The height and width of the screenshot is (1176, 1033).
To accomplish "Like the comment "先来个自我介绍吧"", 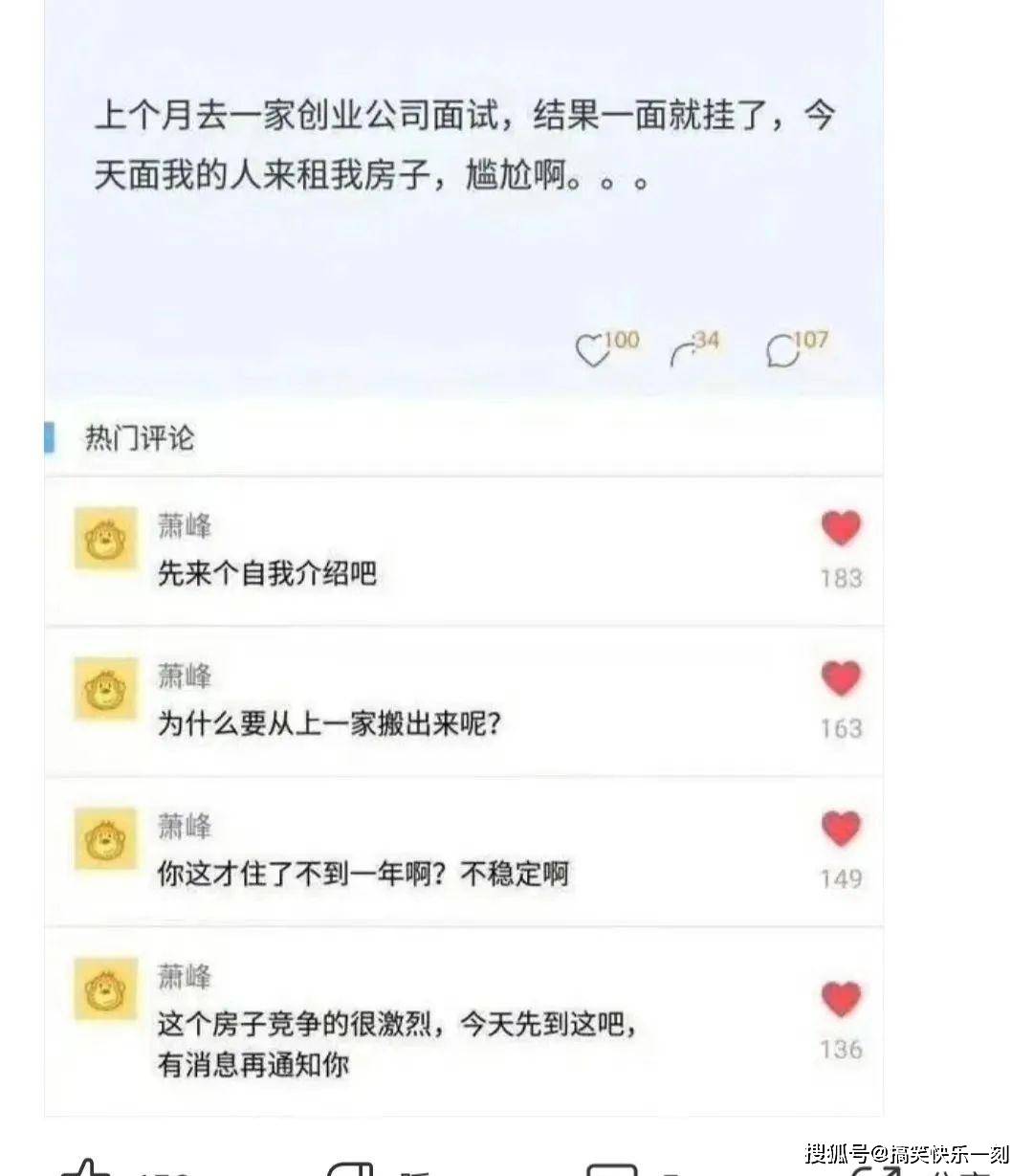I will coord(841,528).
